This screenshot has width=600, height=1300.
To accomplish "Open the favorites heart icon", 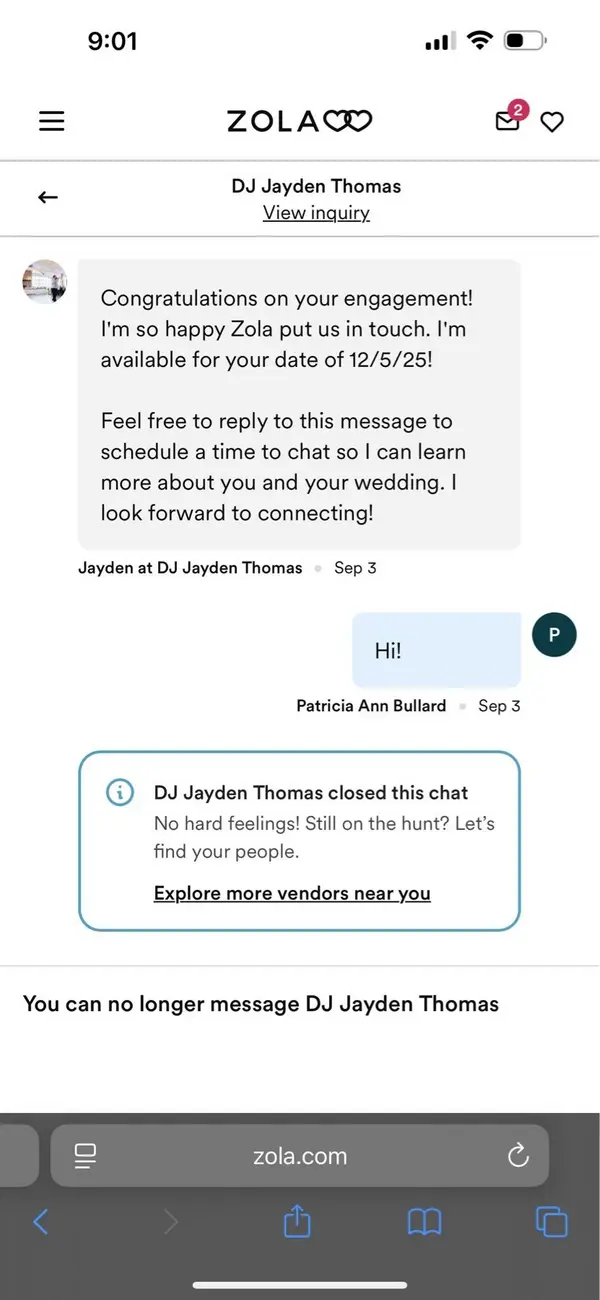I will (x=552, y=122).
